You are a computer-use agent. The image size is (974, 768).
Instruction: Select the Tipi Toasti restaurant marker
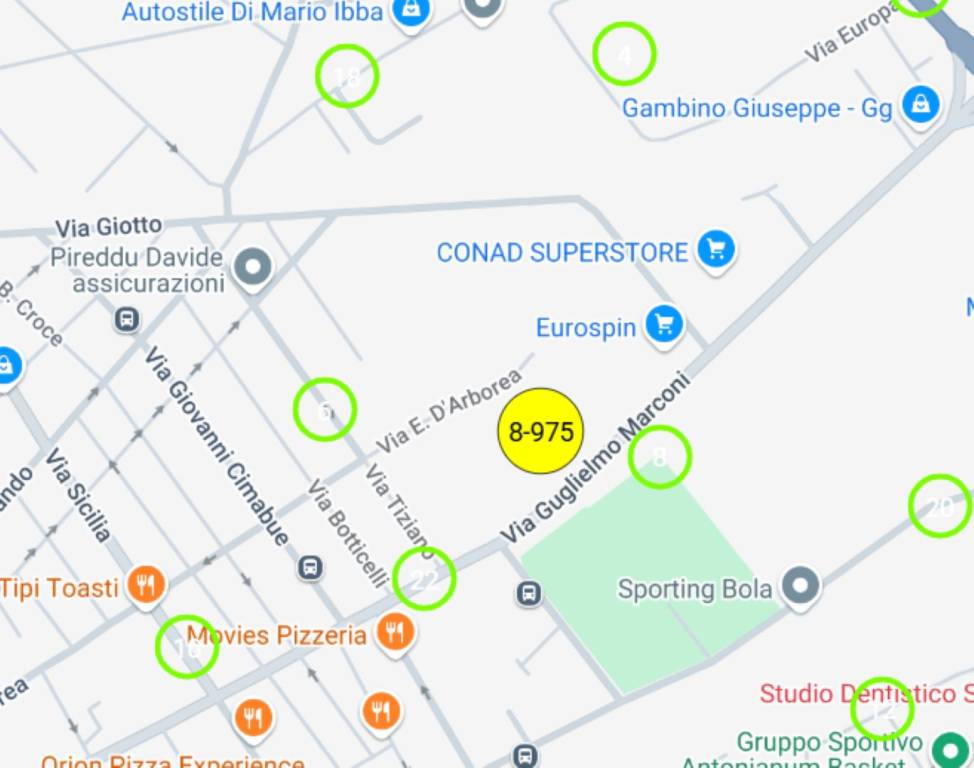coord(147,585)
